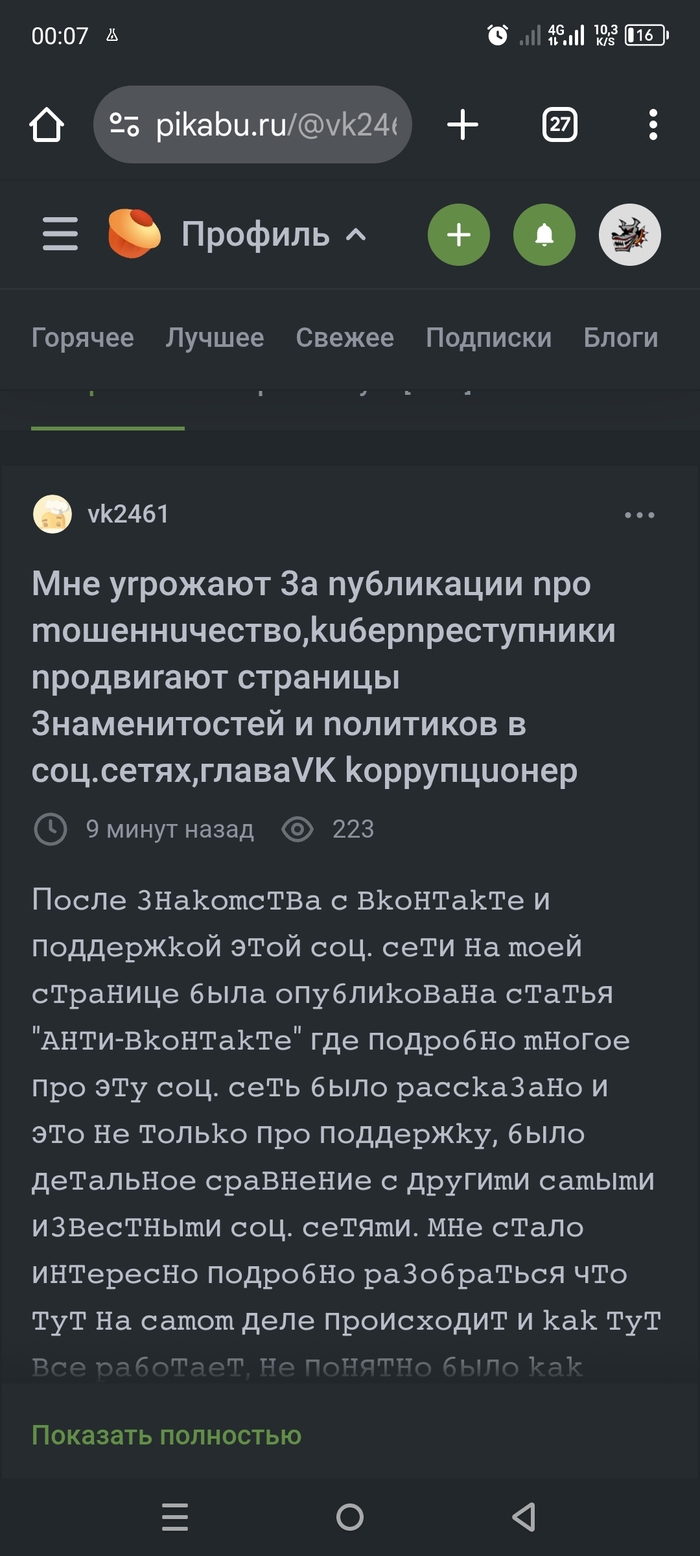This screenshot has width=700, height=1556.
Task: Switch to the Подписки tab
Action: [x=488, y=338]
